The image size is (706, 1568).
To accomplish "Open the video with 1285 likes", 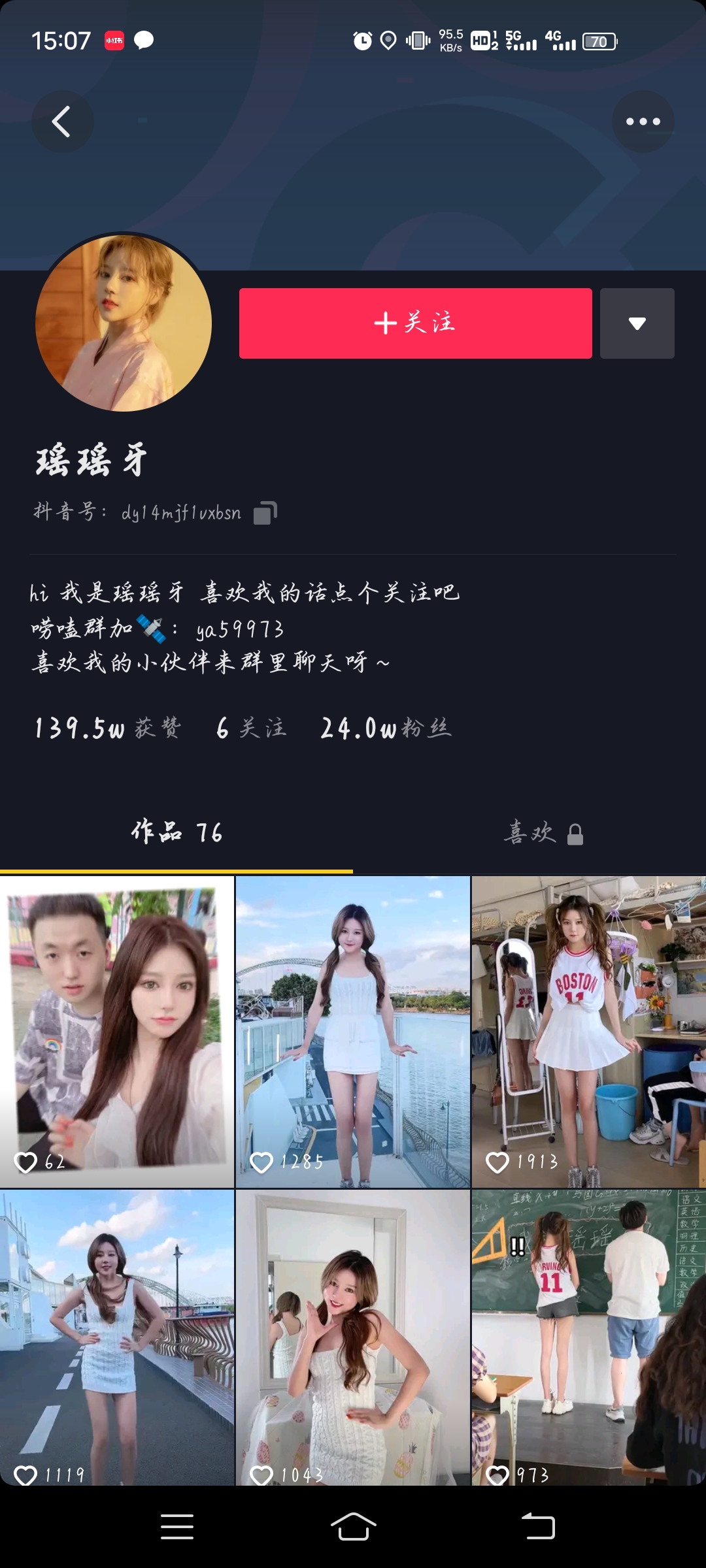I will (x=353, y=1031).
